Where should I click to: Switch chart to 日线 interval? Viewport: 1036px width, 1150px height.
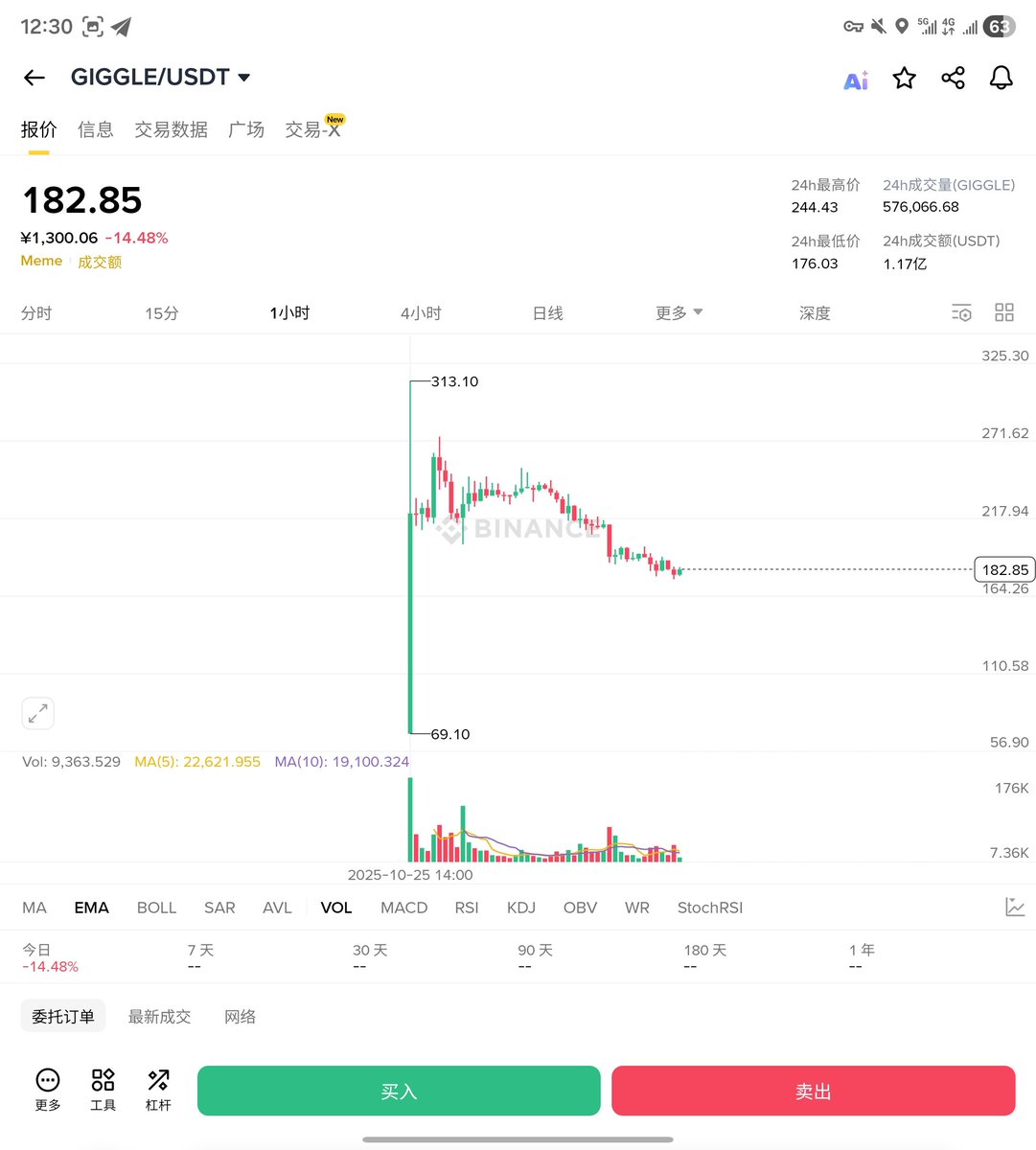(x=547, y=313)
